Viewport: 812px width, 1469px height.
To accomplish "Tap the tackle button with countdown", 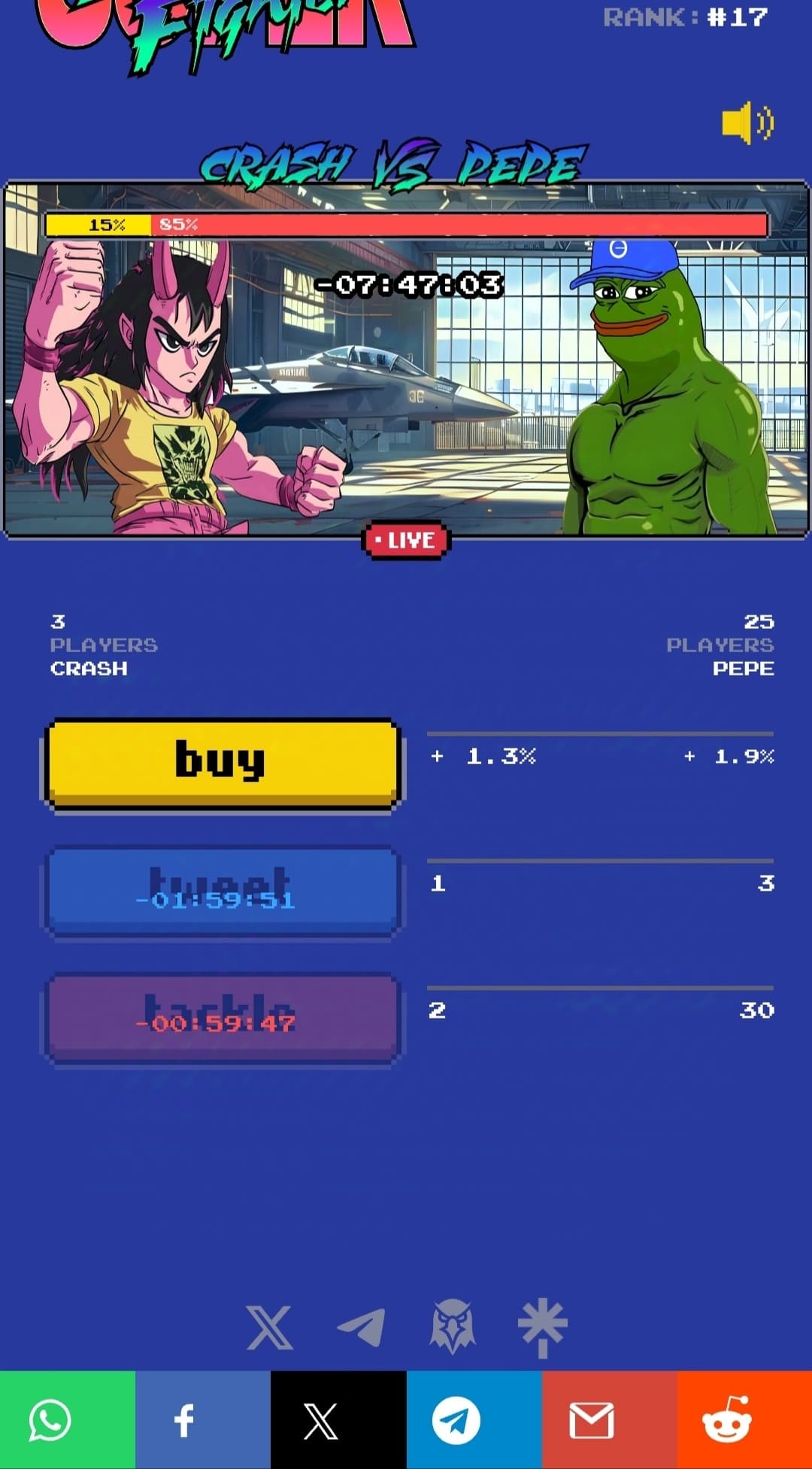I will coord(221,1018).
